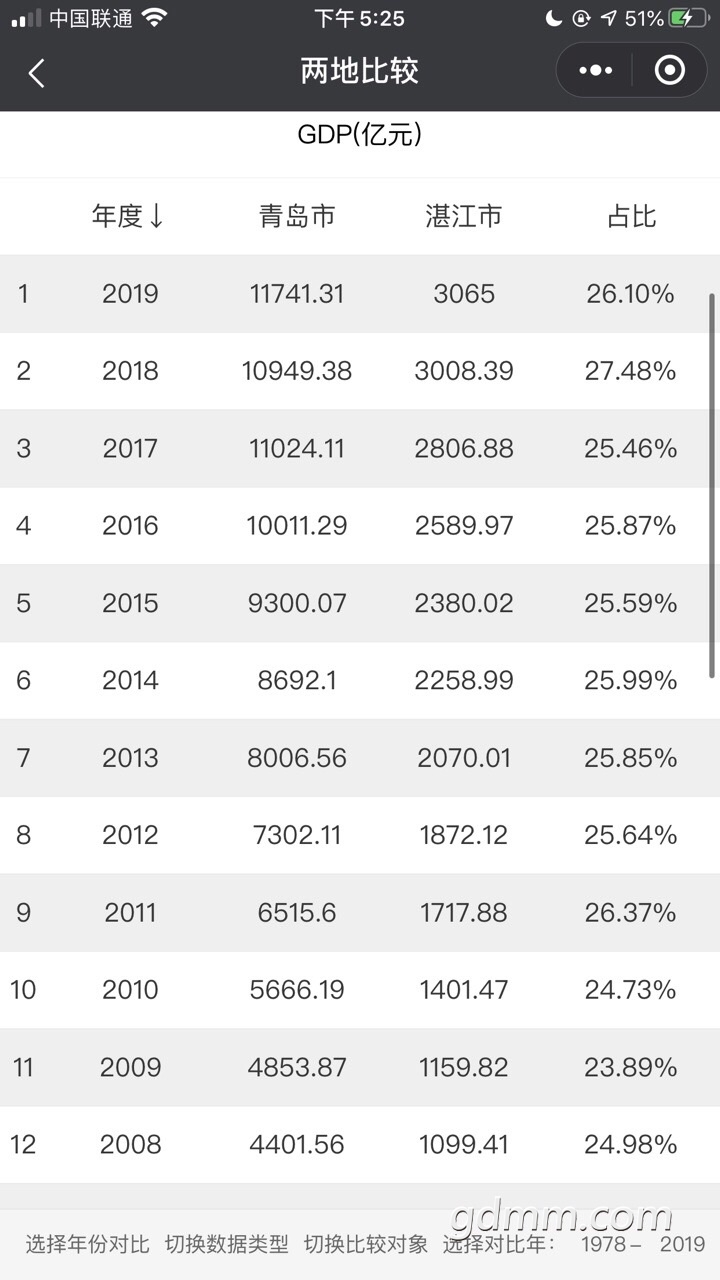Select end year 2019
Screen dimensions: 720x1280
(x=682, y=1244)
